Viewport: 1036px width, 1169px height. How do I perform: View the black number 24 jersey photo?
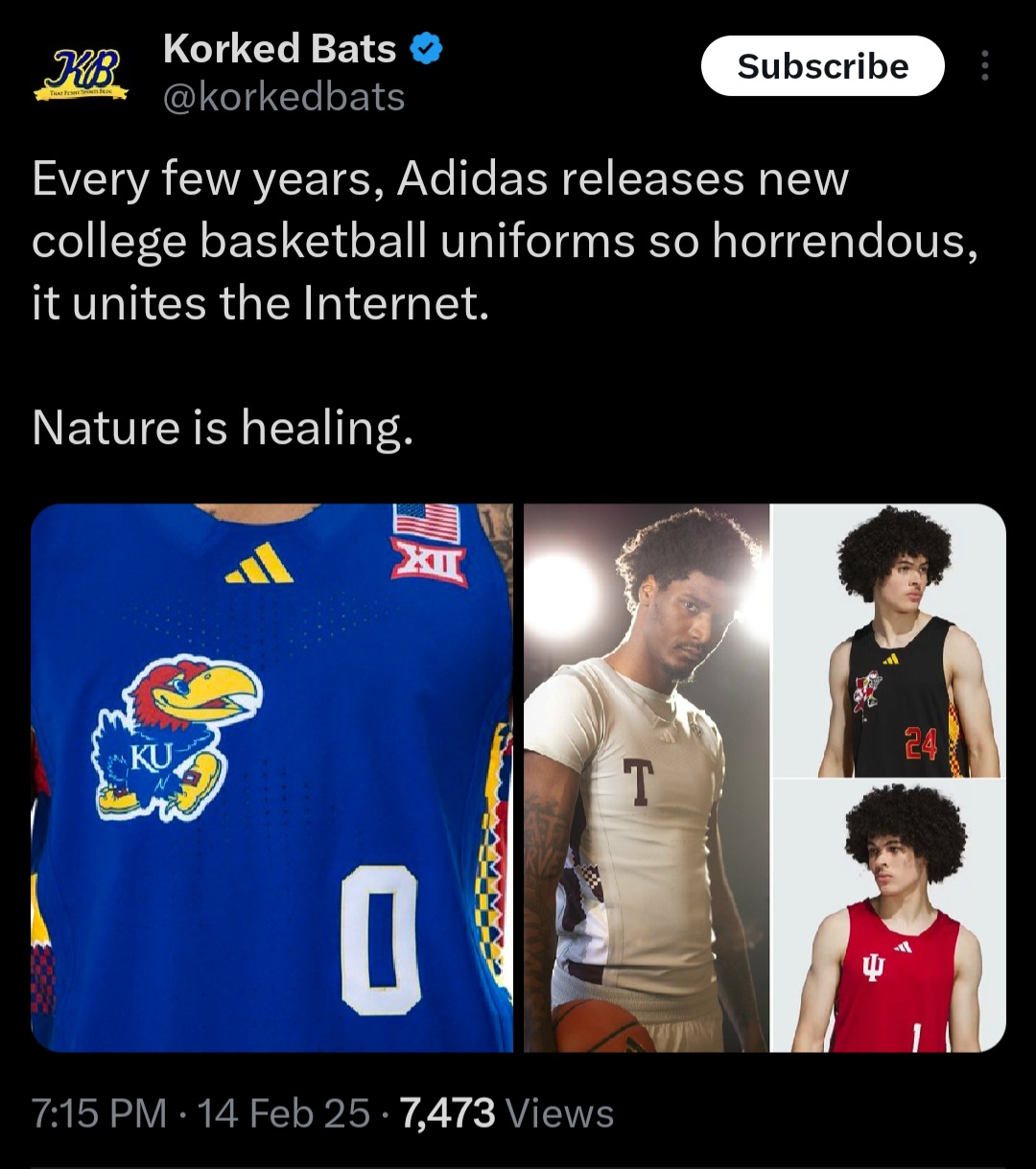click(x=889, y=641)
